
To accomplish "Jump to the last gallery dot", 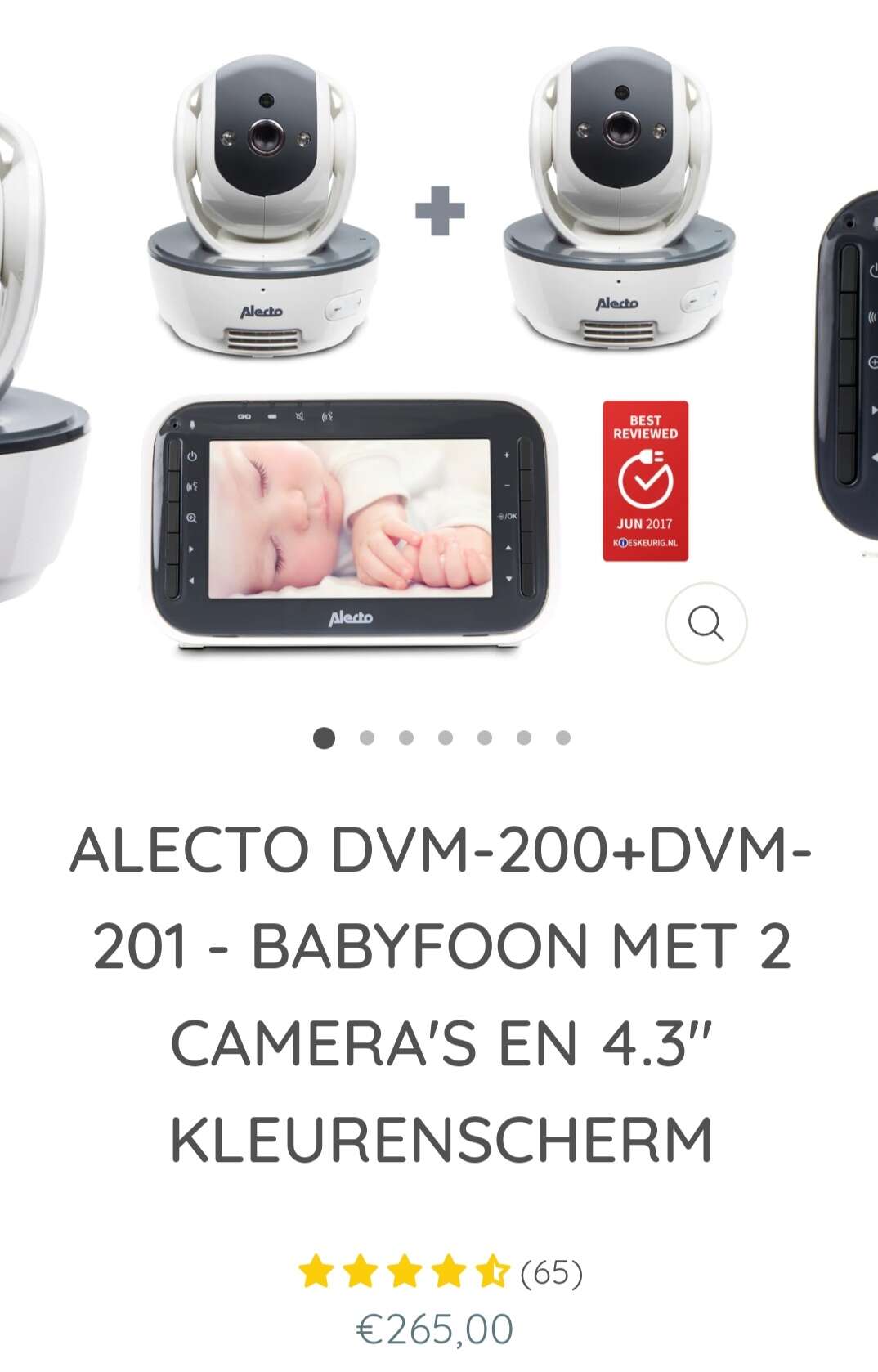I will (563, 738).
